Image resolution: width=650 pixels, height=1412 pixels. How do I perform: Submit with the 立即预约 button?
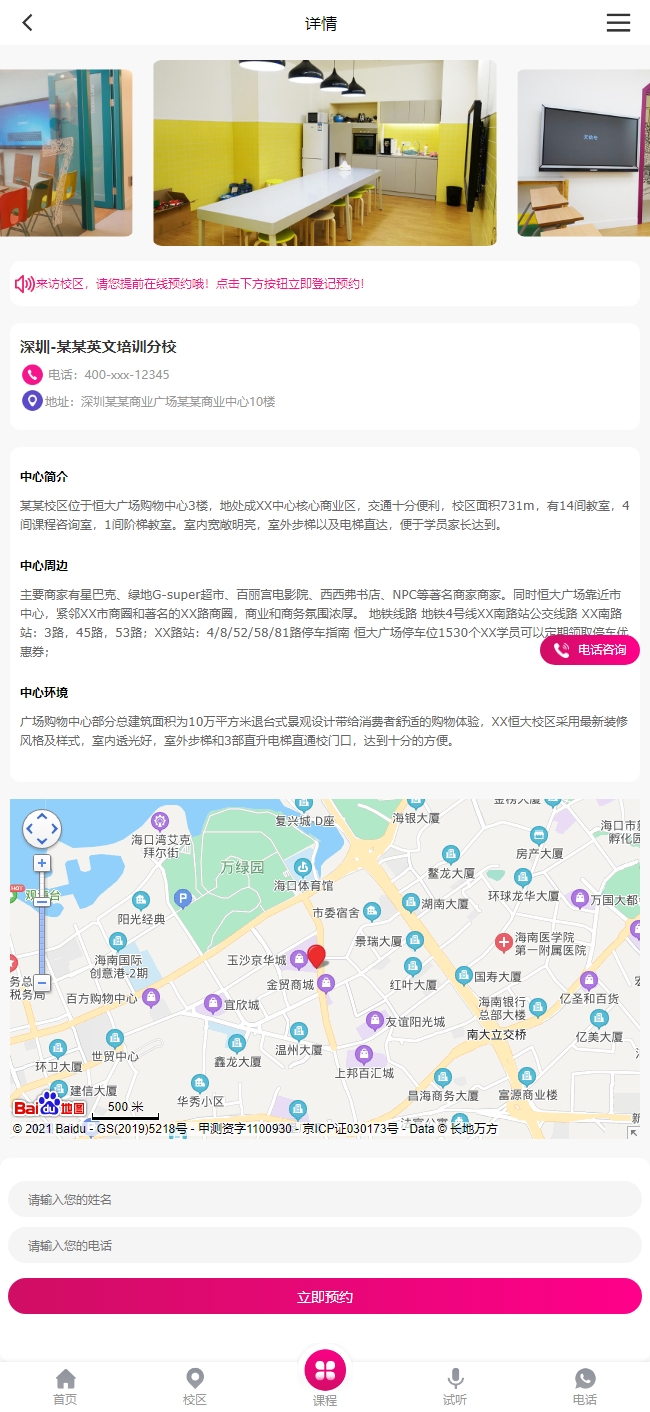click(x=325, y=1296)
